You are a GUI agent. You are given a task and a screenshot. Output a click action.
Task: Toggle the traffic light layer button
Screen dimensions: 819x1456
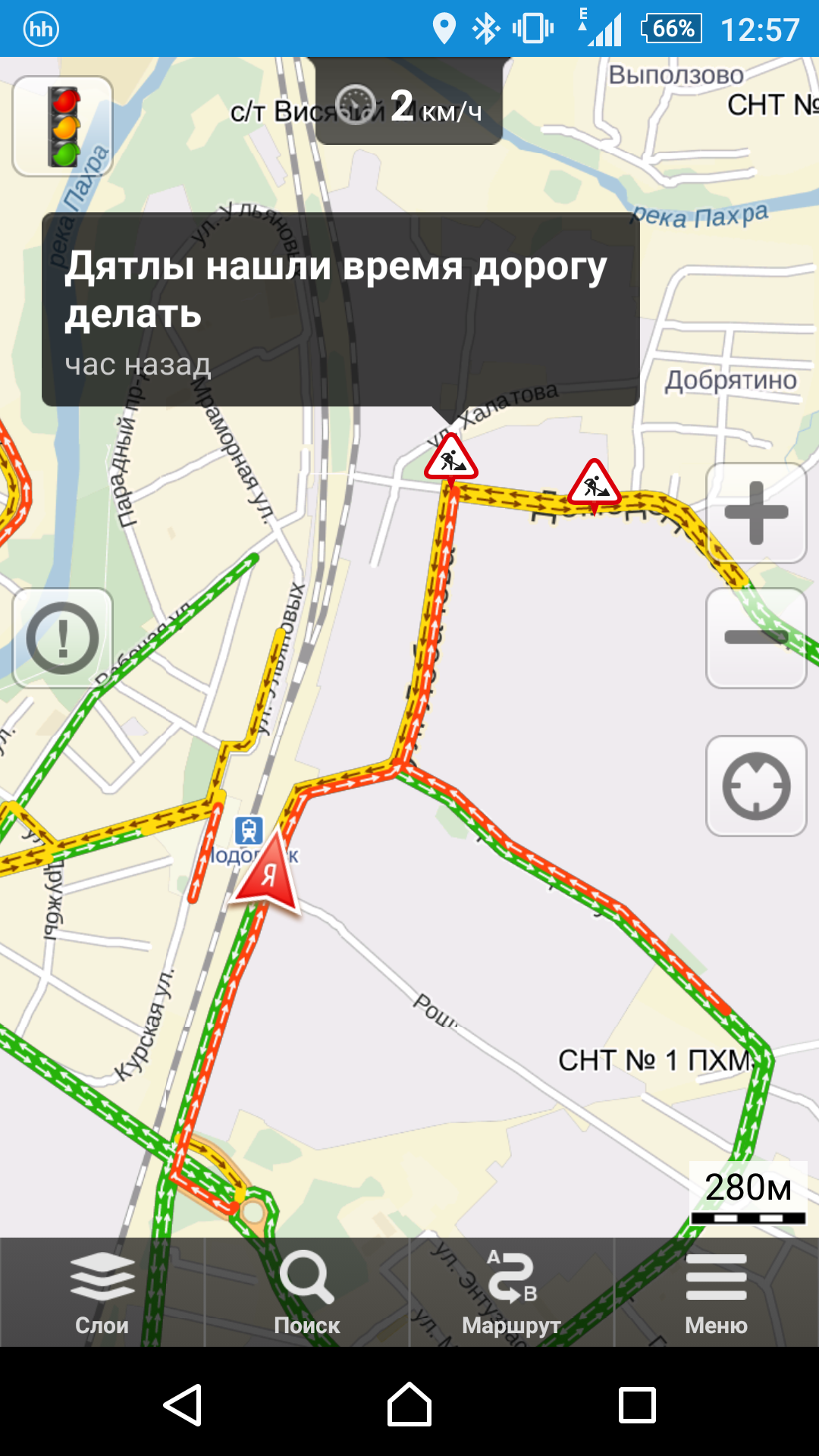63,127
